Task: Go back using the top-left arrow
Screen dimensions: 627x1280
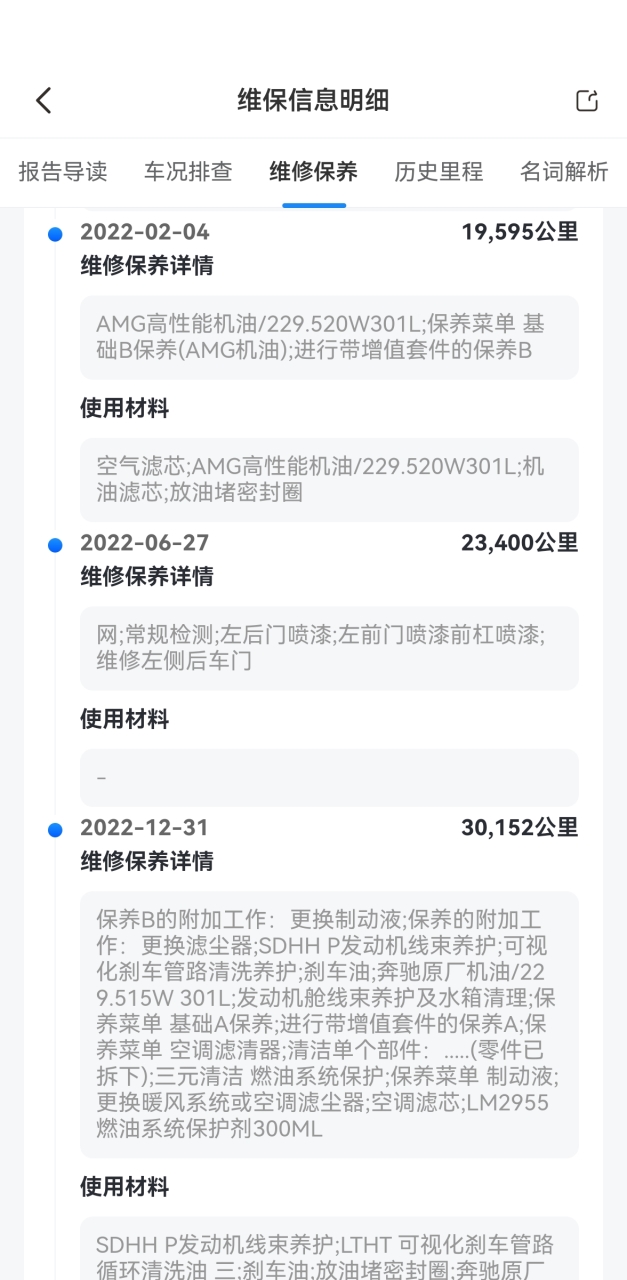Action: (x=43, y=100)
